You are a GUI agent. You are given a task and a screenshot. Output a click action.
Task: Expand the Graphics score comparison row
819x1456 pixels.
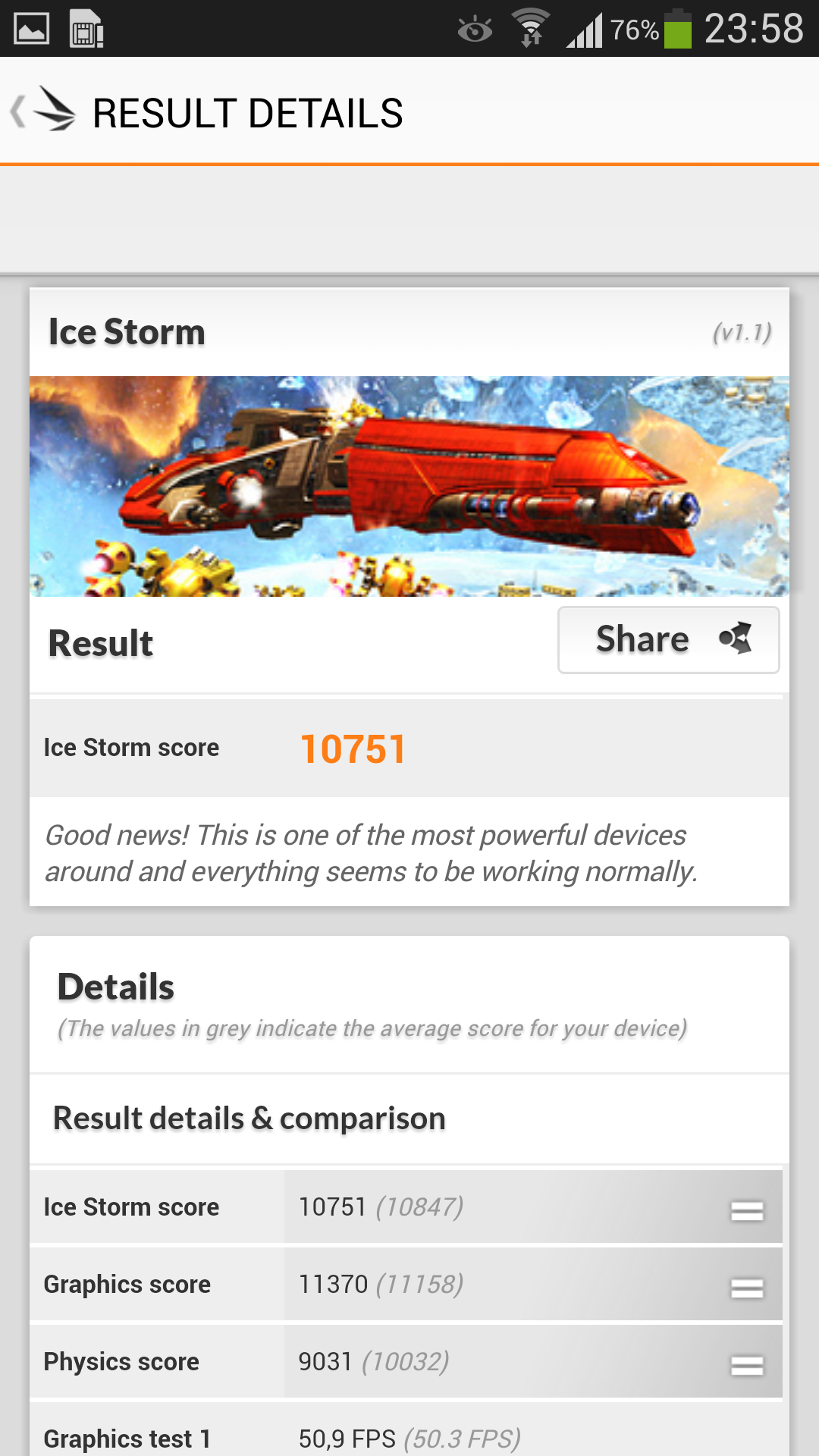point(746,1287)
